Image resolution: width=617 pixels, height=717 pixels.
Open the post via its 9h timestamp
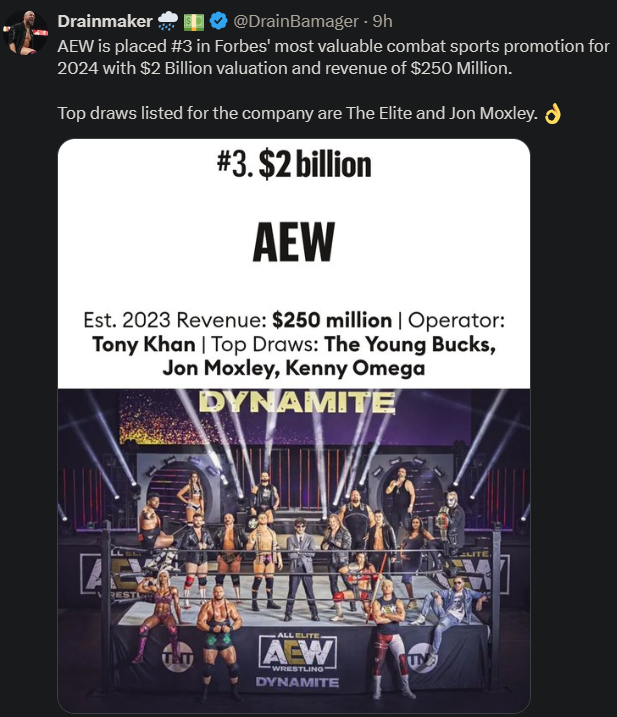click(383, 22)
